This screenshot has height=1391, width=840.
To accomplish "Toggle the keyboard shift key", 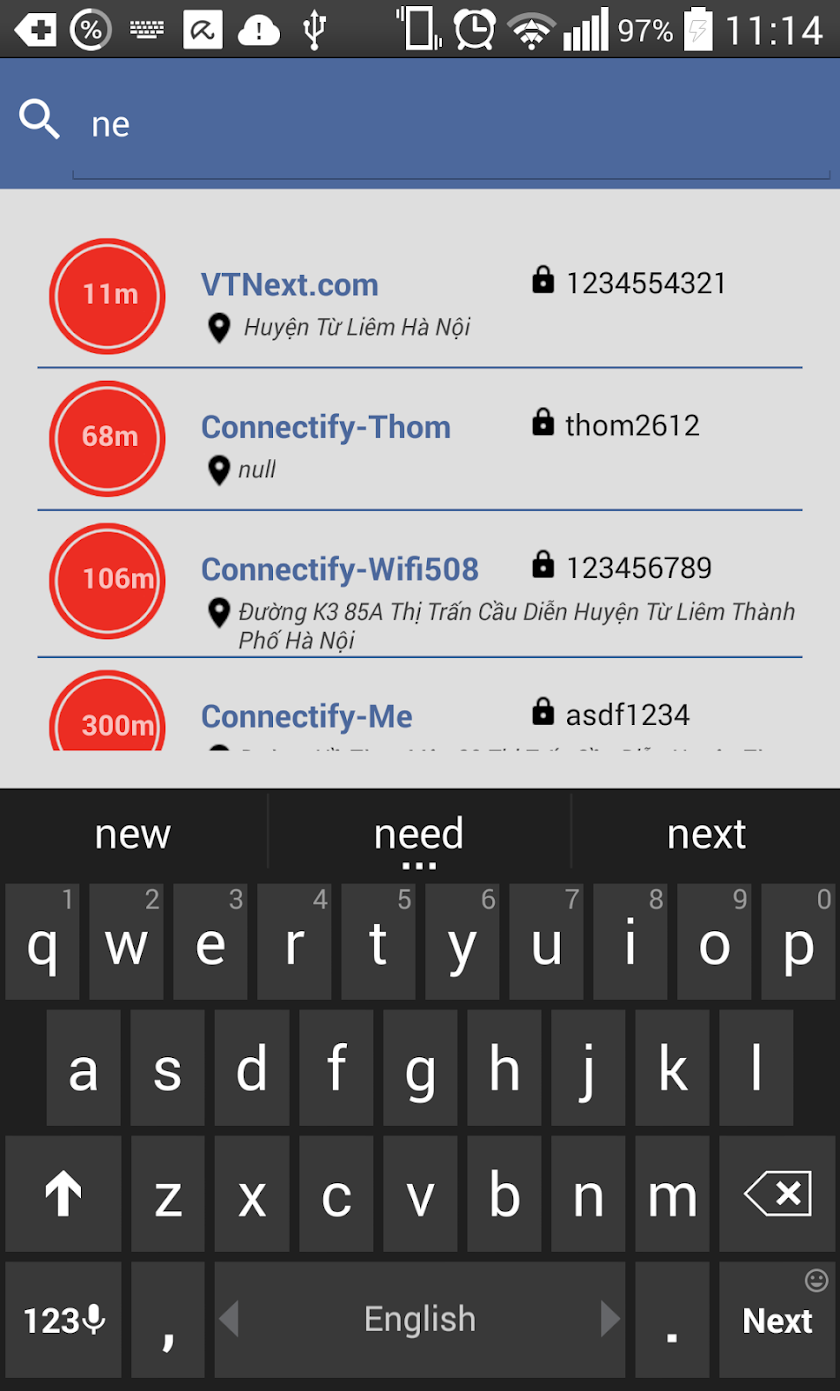I will click(x=63, y=1194).
